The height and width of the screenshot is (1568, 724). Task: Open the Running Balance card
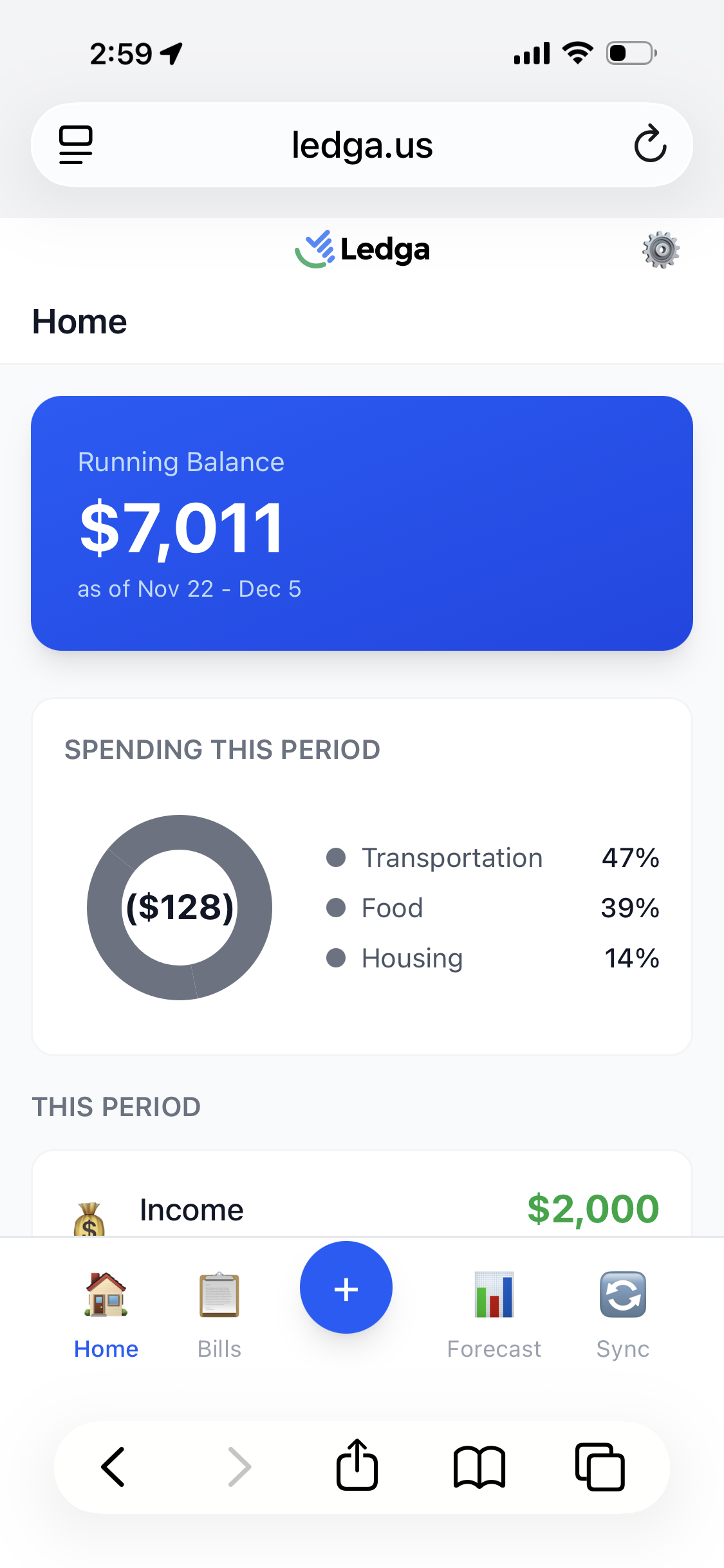pyautogui.click(x=362, y=523)
